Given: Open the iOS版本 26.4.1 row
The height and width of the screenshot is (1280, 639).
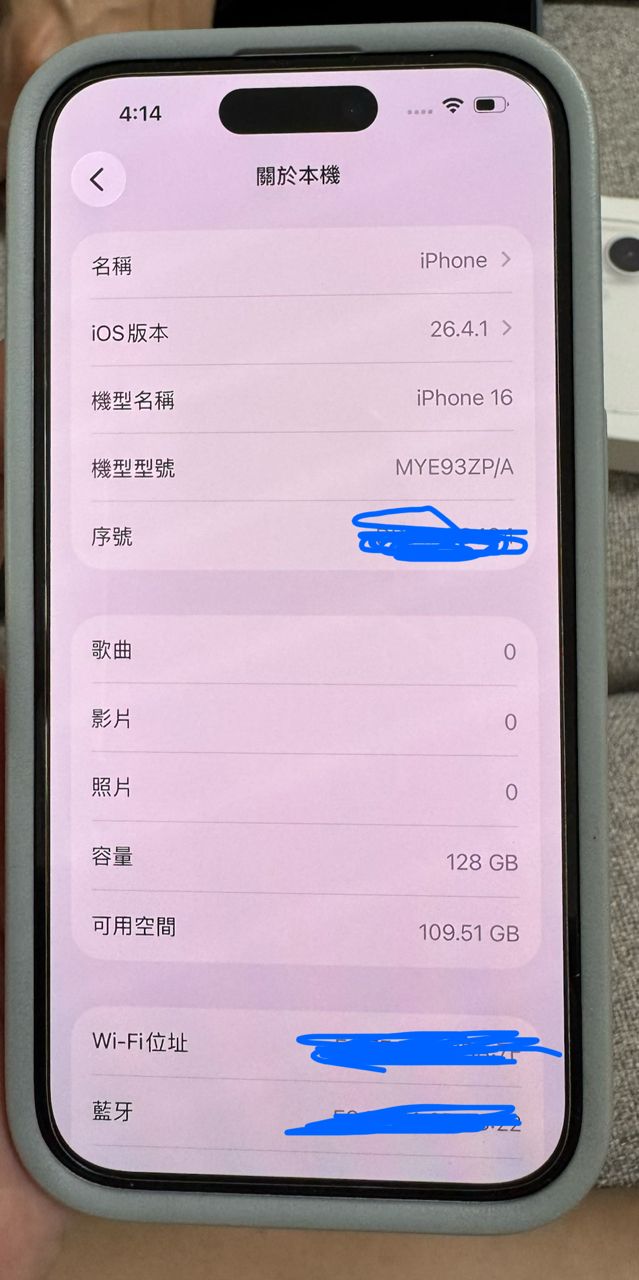Looking at the screenshot, I should (x=300, y=331).
